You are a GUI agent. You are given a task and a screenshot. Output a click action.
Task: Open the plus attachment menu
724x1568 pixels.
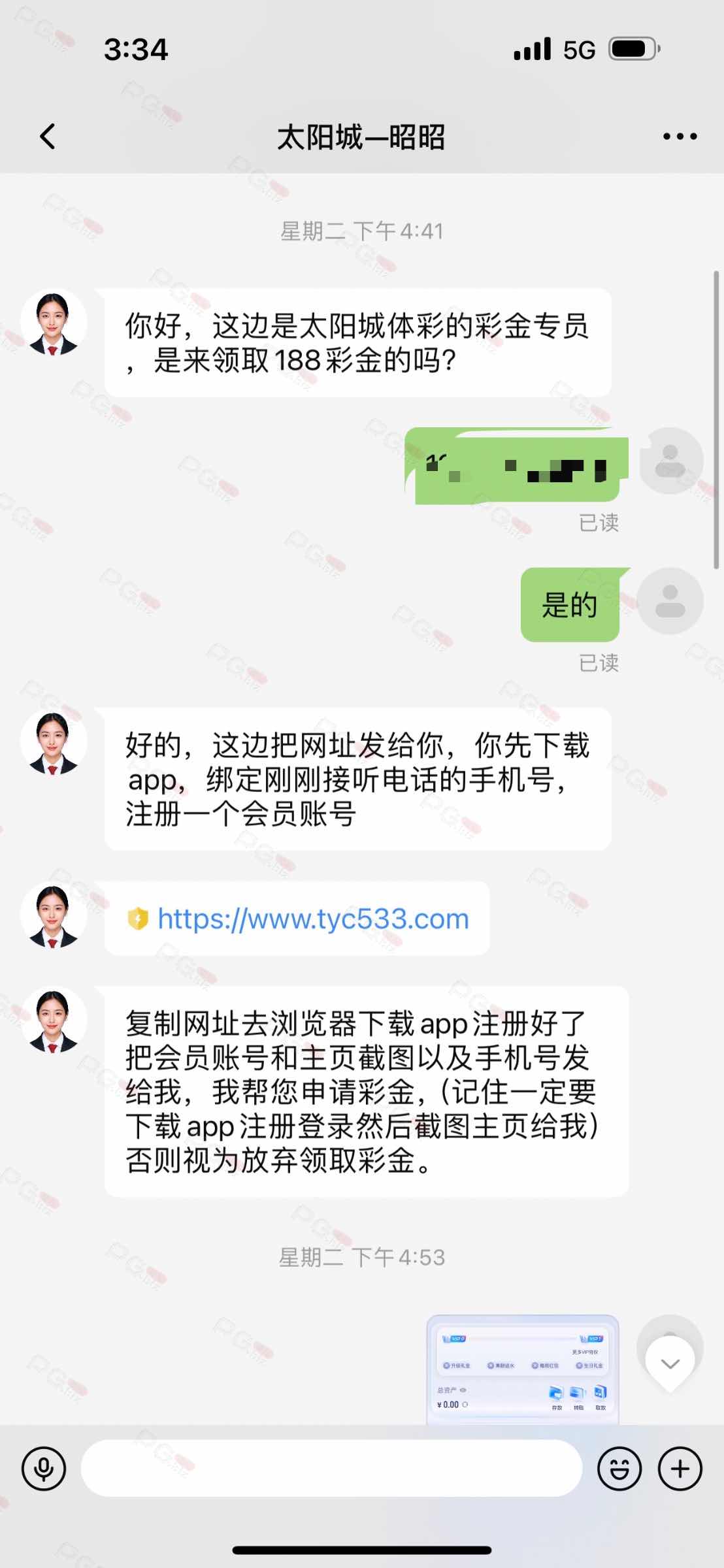pyautogui.click(x=680, y=1469)
